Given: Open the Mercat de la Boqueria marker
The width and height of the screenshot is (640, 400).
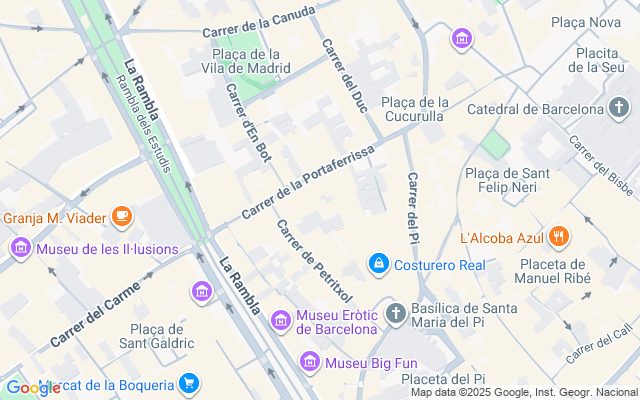Looking at the screenshot, I should pyautogui.click(x=188, y=383).
